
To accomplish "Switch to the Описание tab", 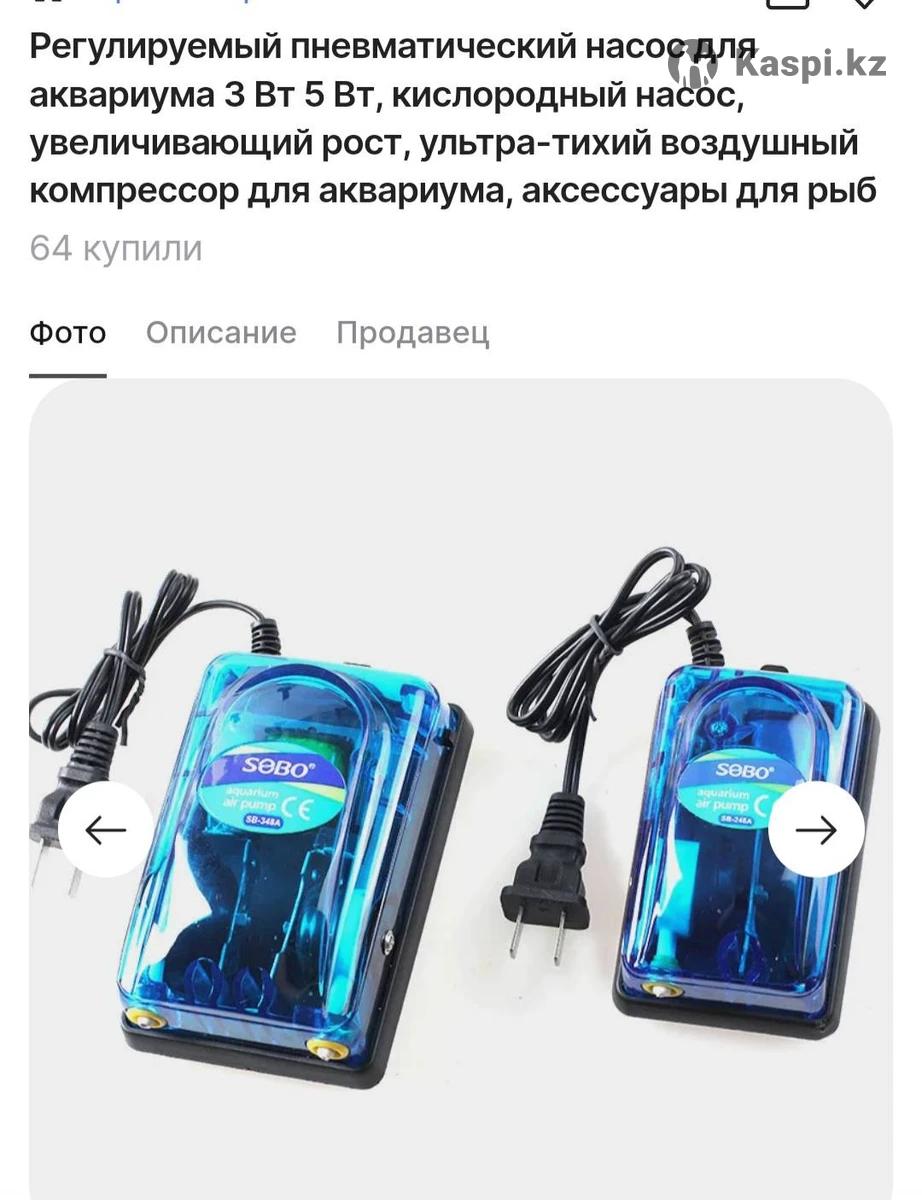I will [221, 333].
